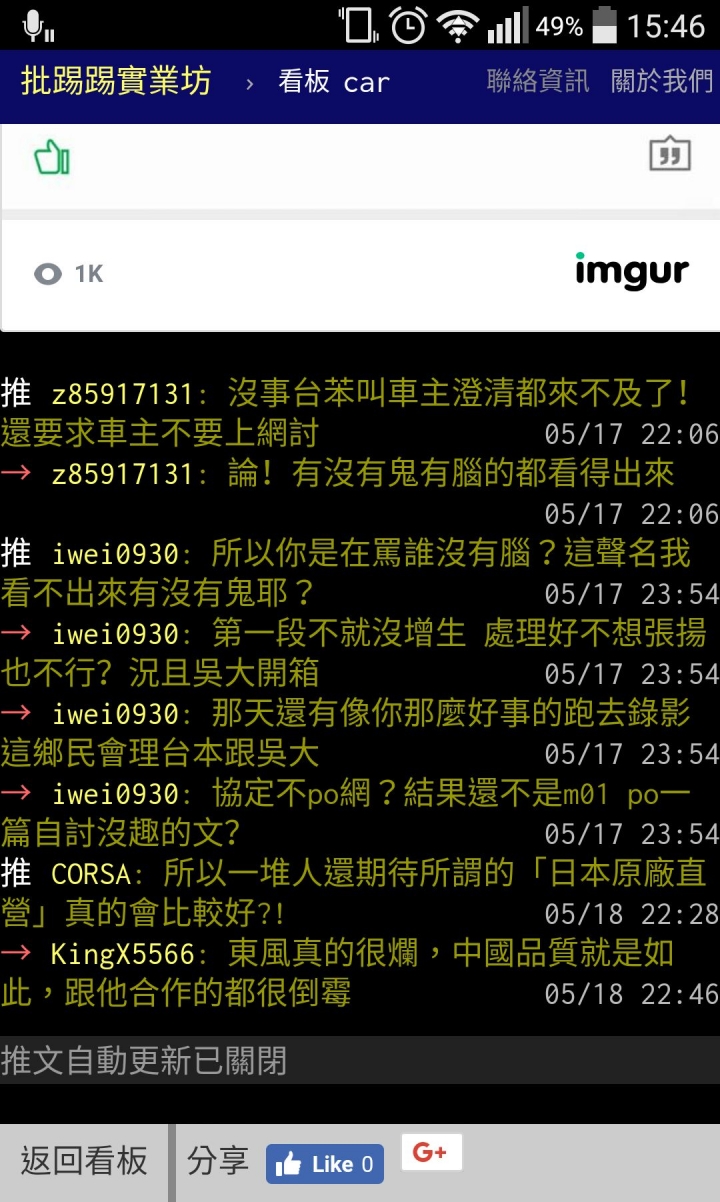This screenshot has width=720, height=1202.
Task: Share on Google Plus
Action: pyautogui.click(x=431, y=1152)
